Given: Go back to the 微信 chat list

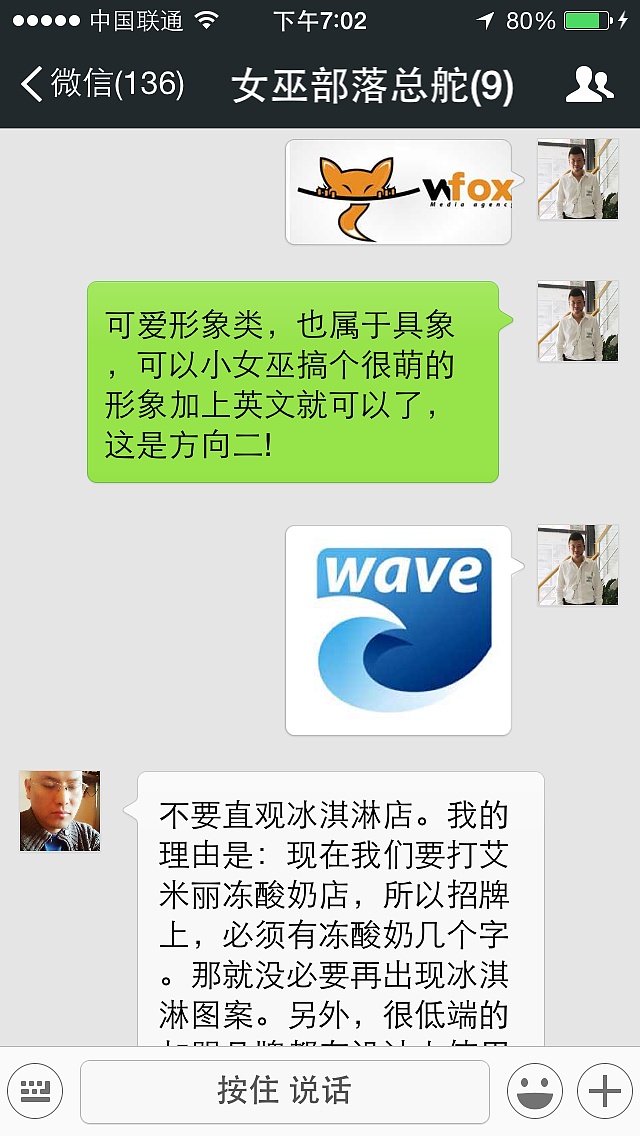Looking at the screenshot, I should click(x=100, y=84).
